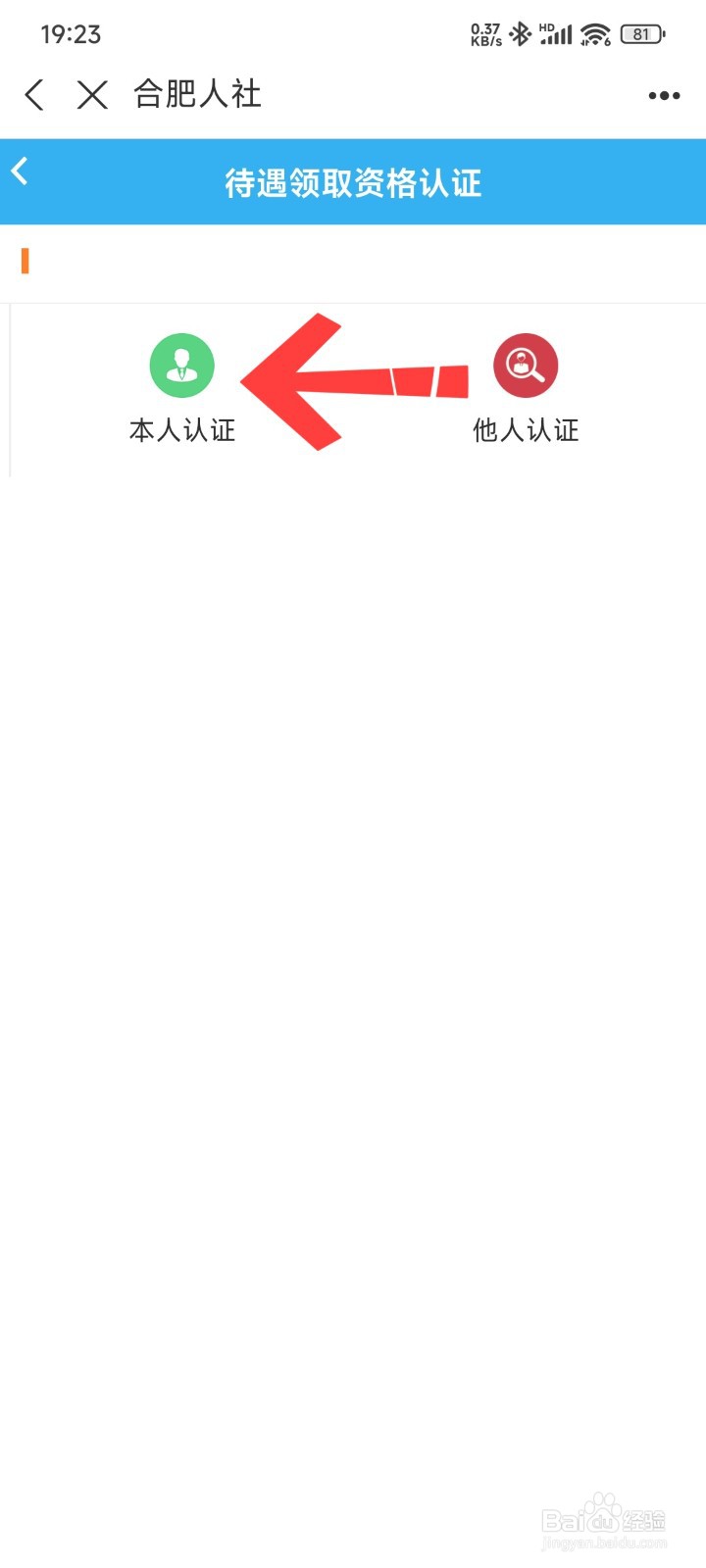This screenshot has width=706, height=1568.
Task: Tap the red magnifier icon for 他人认证
Action: (x=527, y=365)
